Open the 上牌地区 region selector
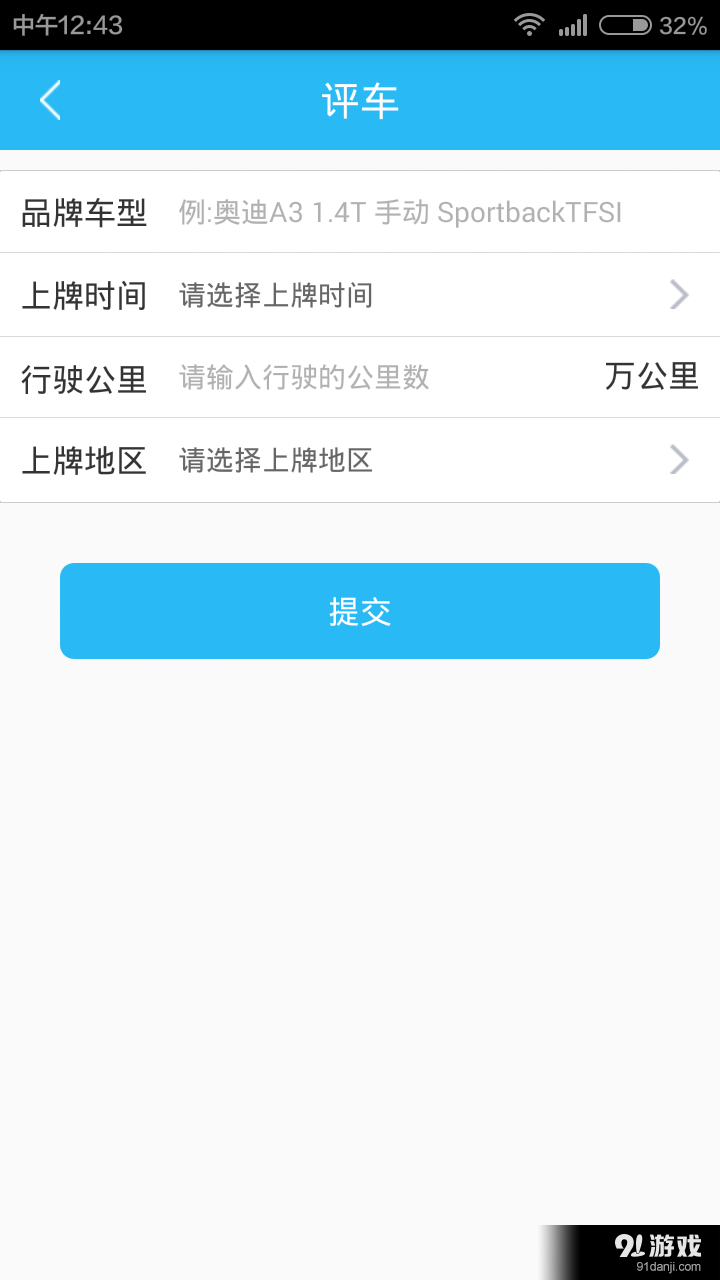Screen dimensions: 720x1280 click(x=400, y=460)
